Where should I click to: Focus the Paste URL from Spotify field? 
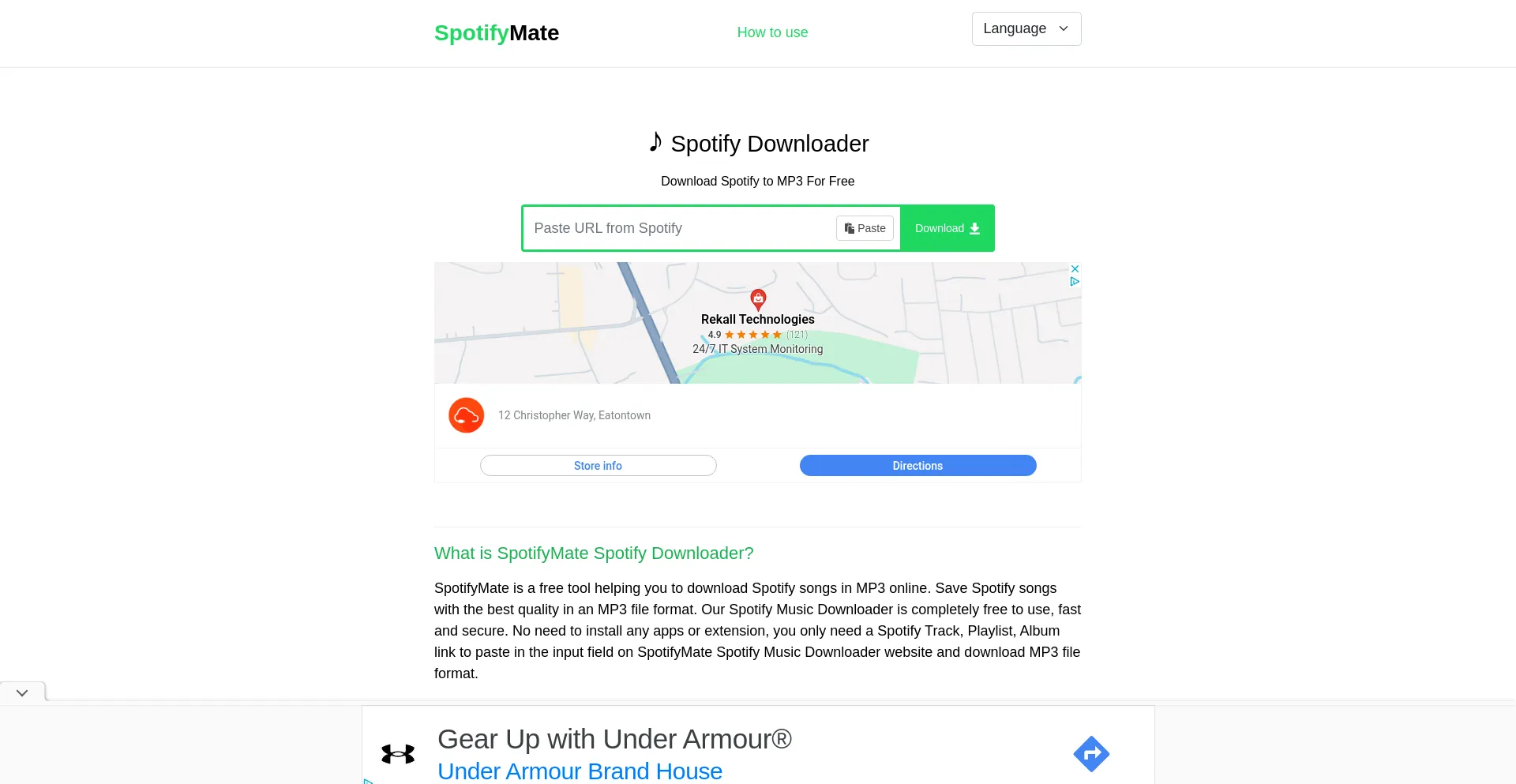point(679,228)
